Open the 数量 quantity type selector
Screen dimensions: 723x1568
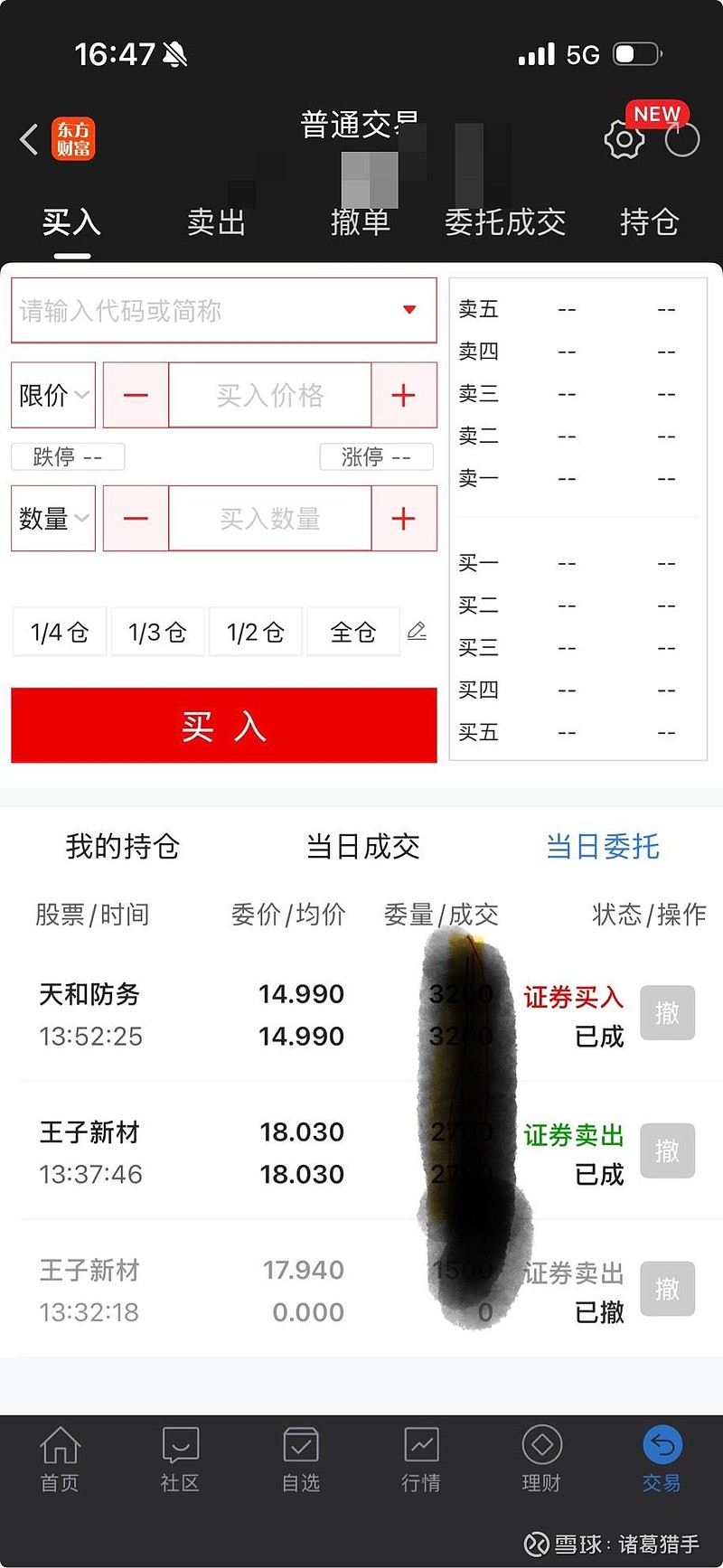[52, 518]
